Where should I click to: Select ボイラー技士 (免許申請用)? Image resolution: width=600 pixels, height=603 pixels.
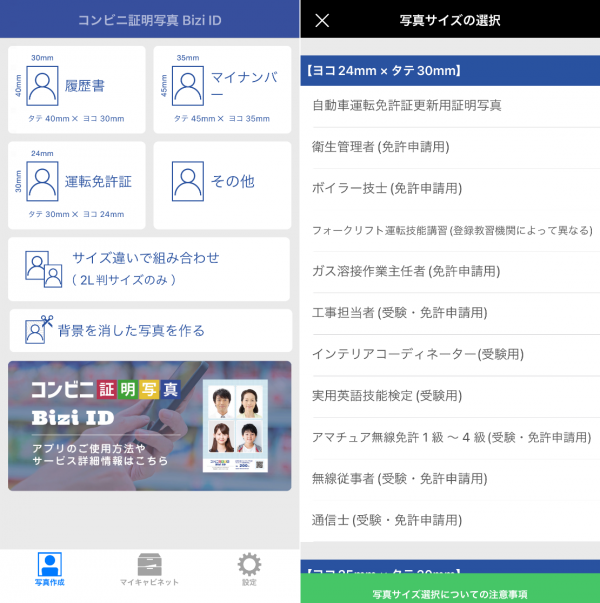450,189
